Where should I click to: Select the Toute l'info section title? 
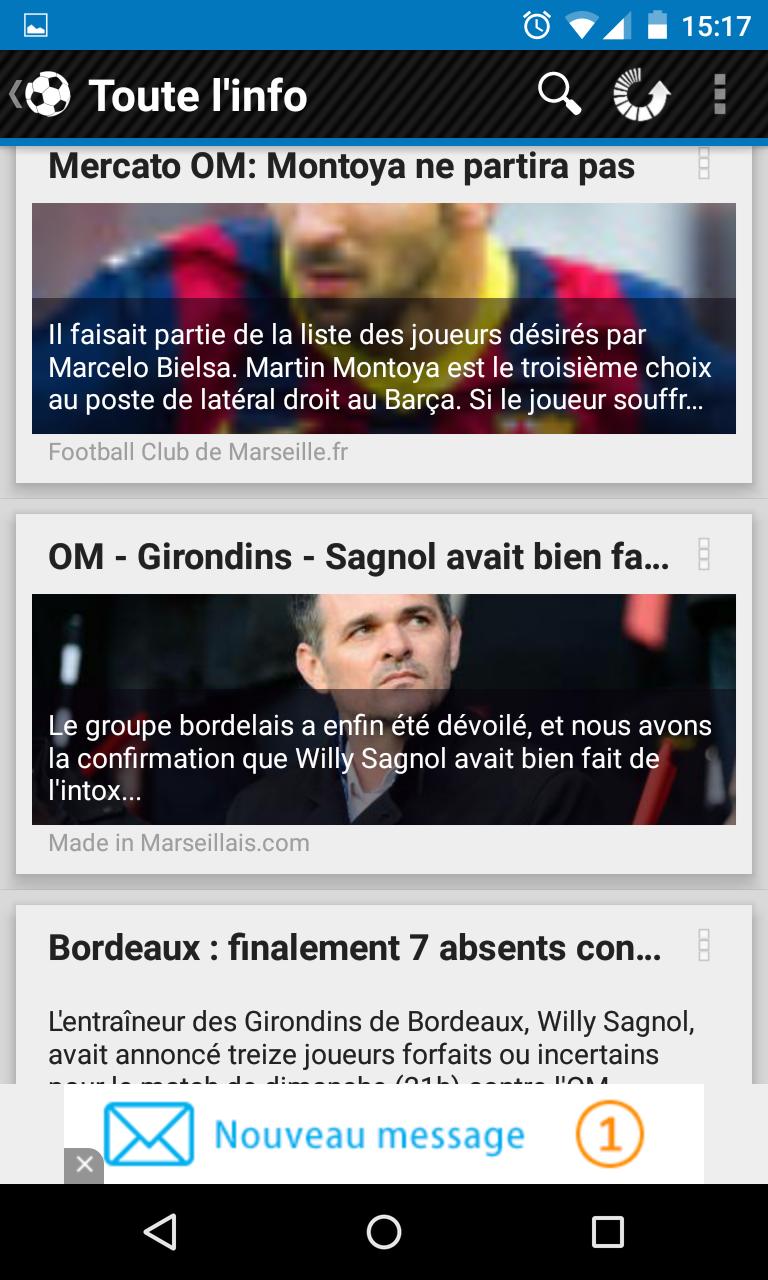(x=197, y=95)
